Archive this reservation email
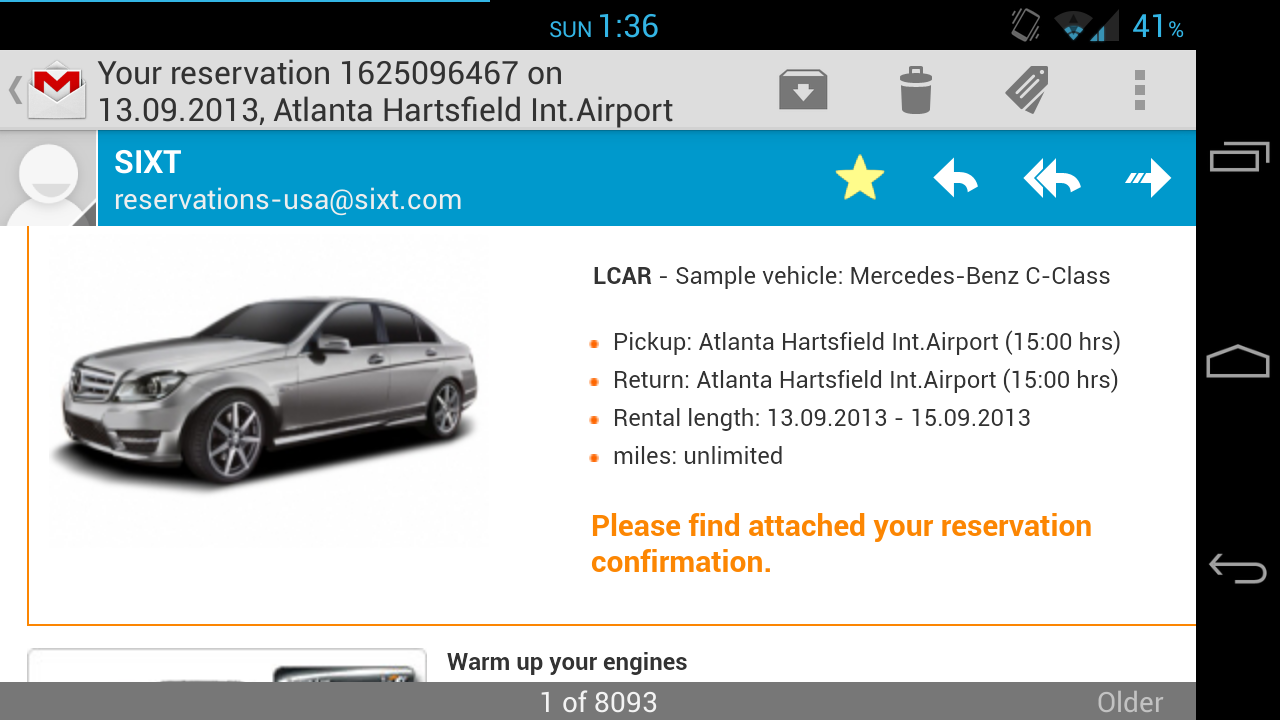This screenshot has height=720, width=1280. [x=803, y=90]
